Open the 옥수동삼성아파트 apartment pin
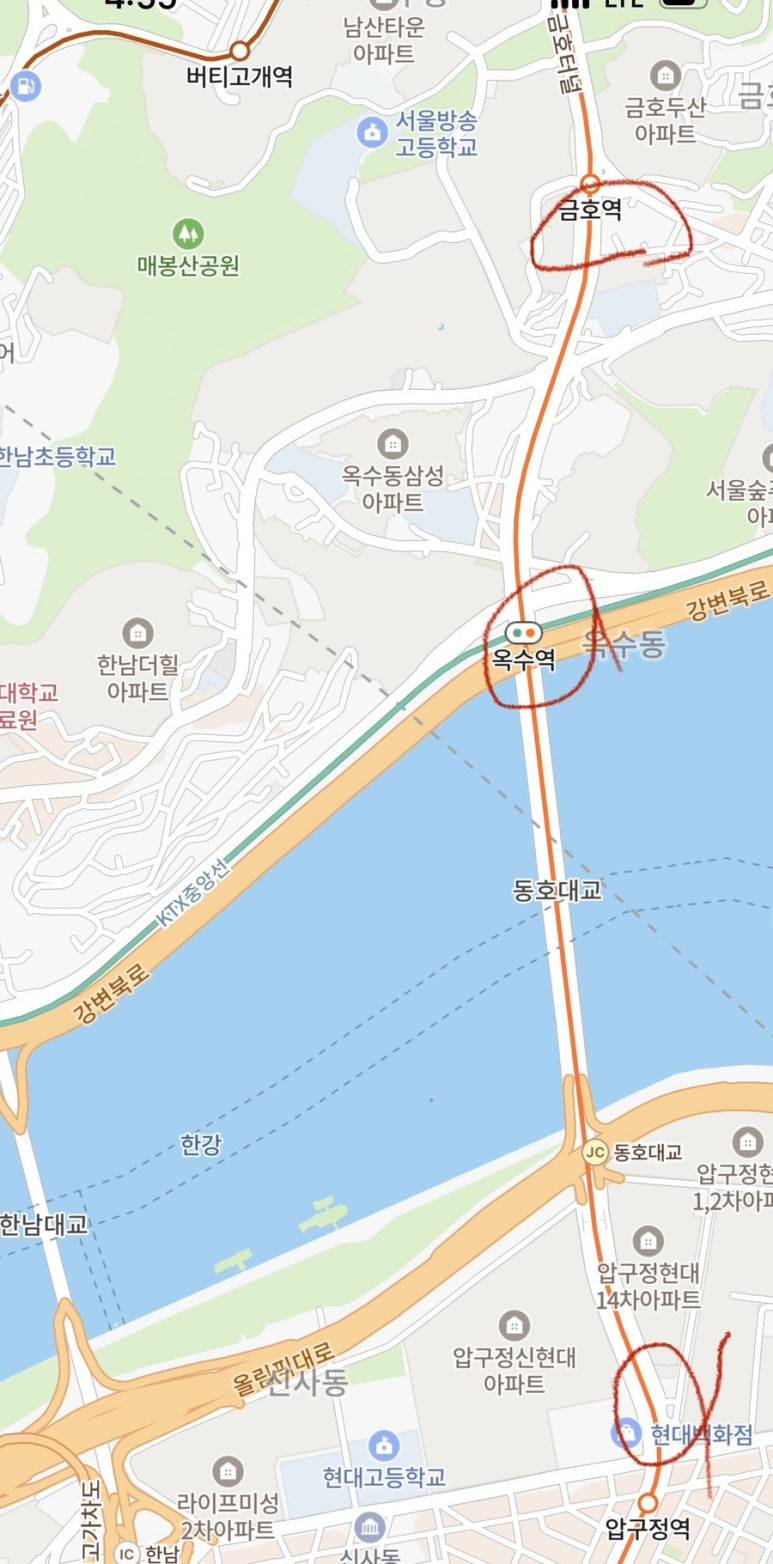This screenshot has height=1564, width=773. [392, 443]
